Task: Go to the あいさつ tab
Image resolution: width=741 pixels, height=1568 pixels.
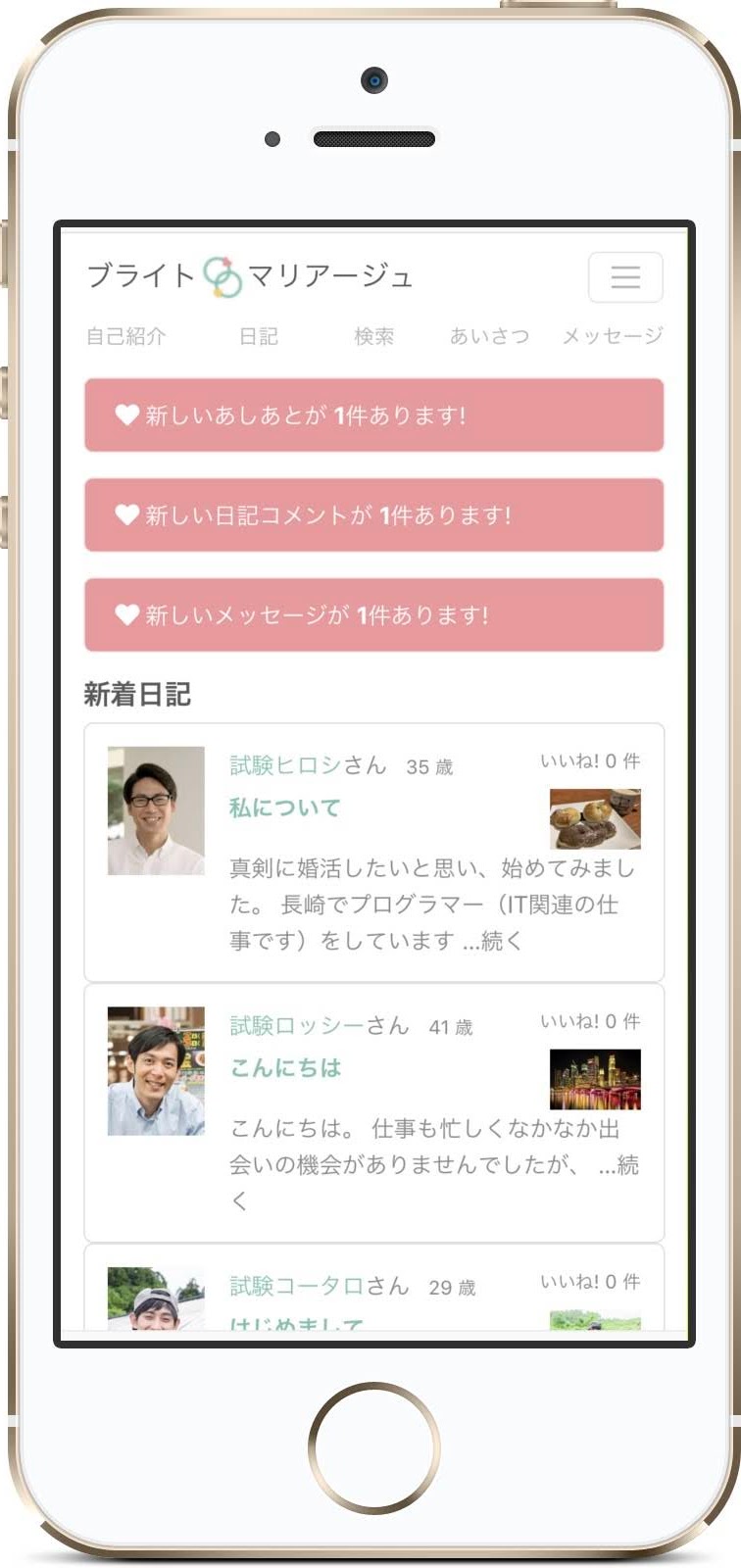Action: pos(489,336)
